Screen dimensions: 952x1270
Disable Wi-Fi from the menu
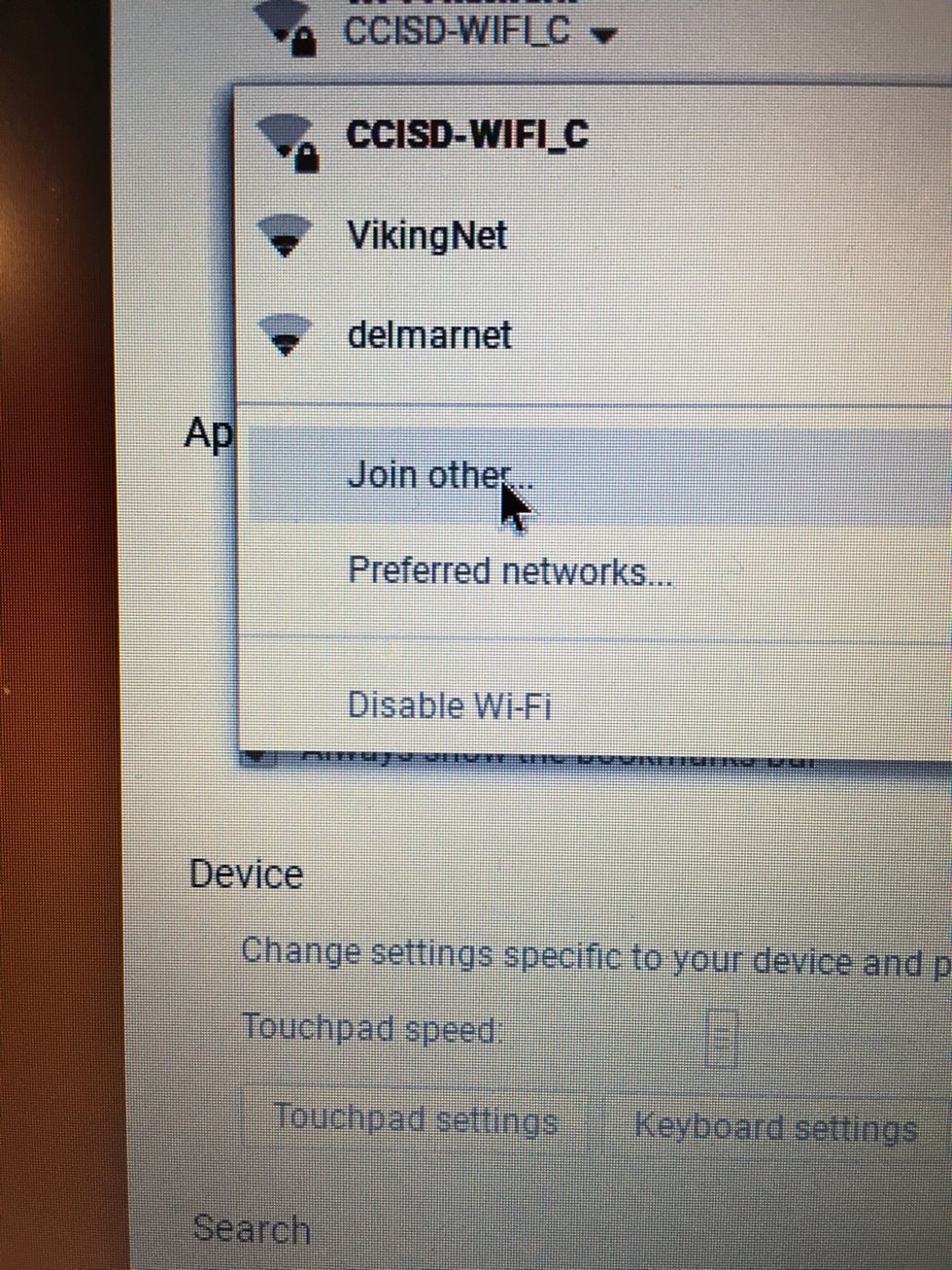[449, 704]
